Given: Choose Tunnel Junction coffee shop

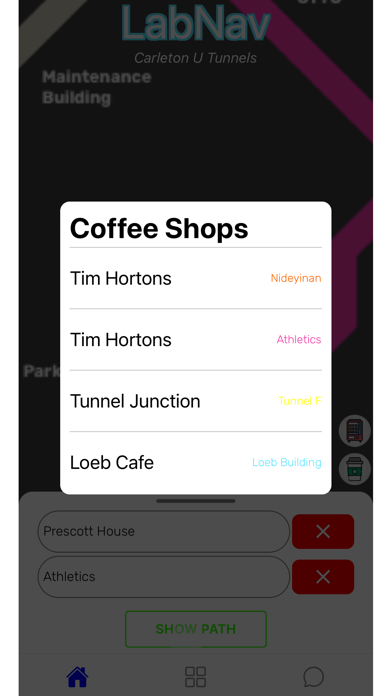Looking at the screenshot, I should pyautogui.click(x=195, y=401).
